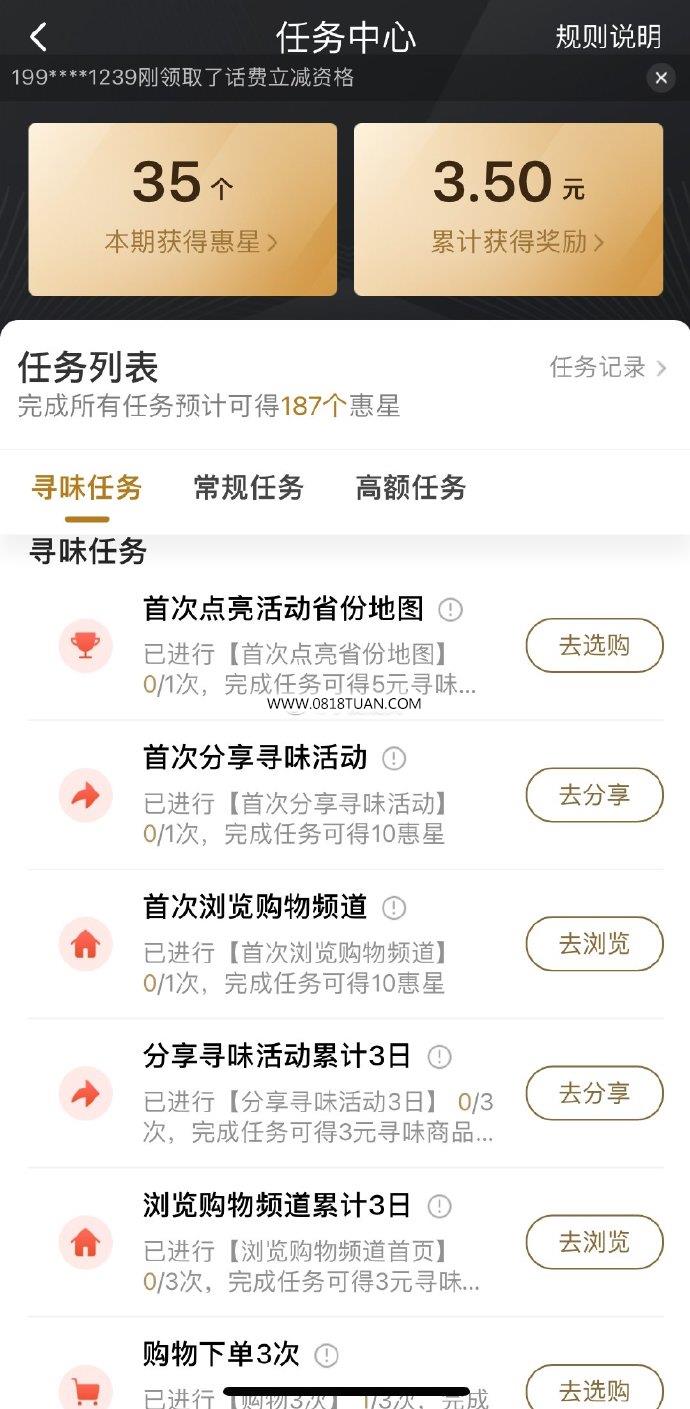The image size is (690, 1409).
Task: Open the 累计获得奖励 card
Action: click(x=508, y=210)
